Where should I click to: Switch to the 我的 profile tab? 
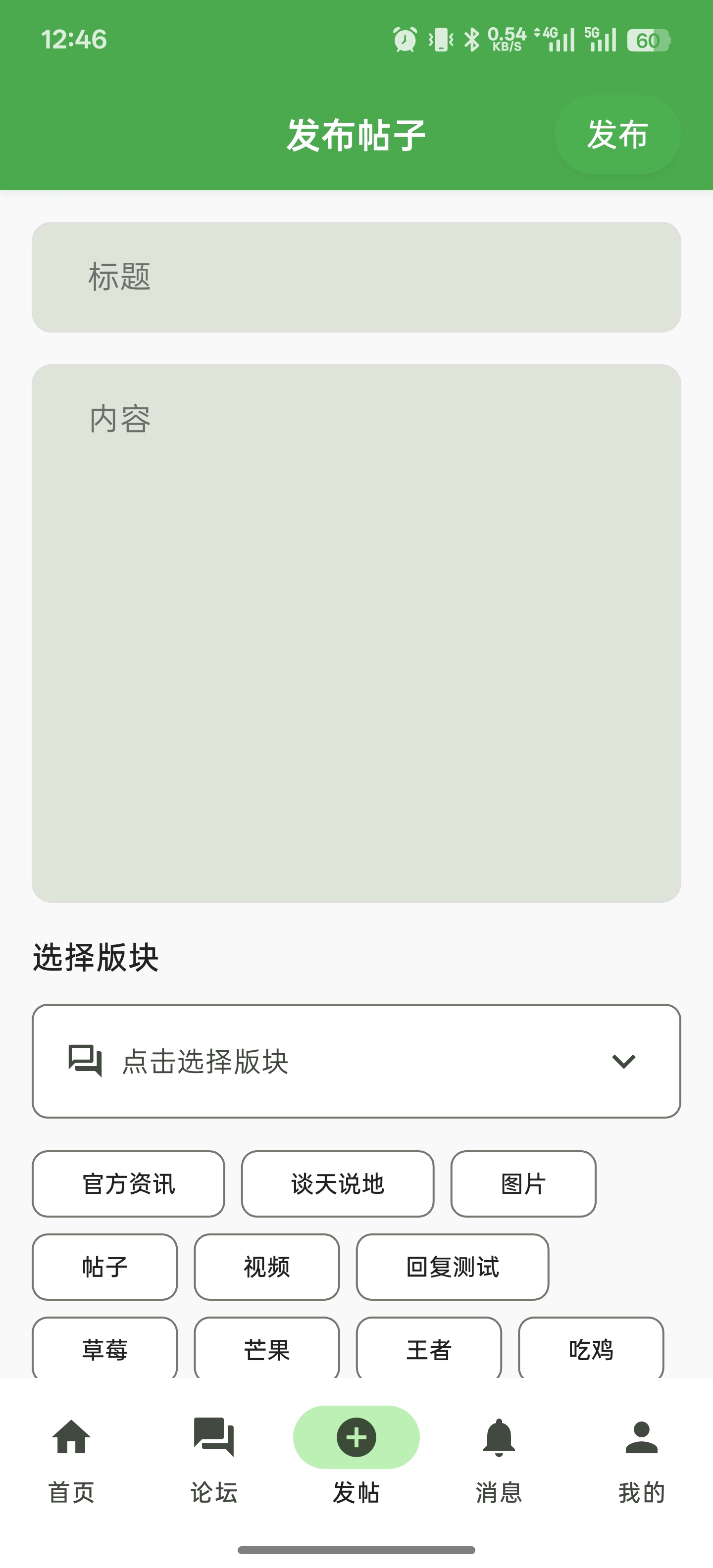point(641,1459)
